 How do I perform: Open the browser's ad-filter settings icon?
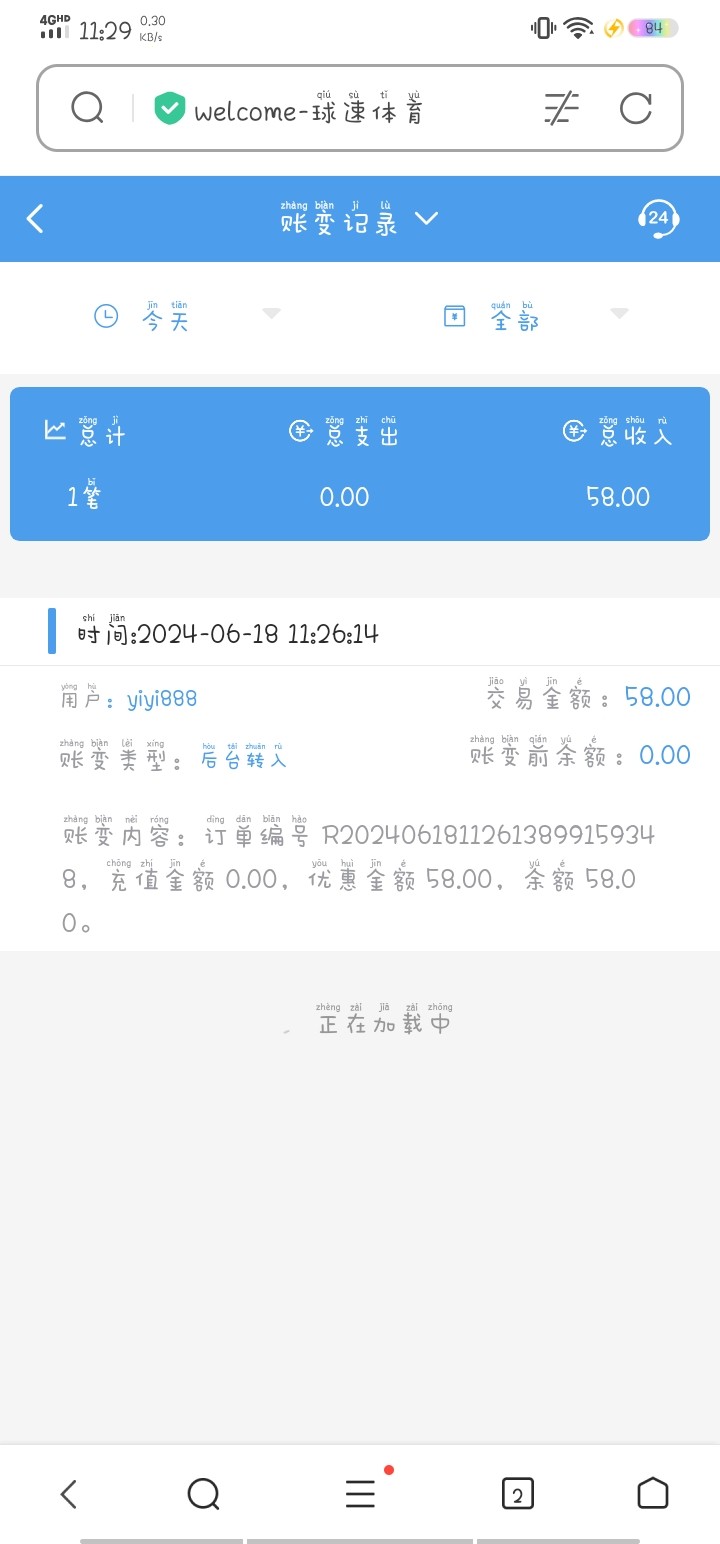[x=561, y=108]
